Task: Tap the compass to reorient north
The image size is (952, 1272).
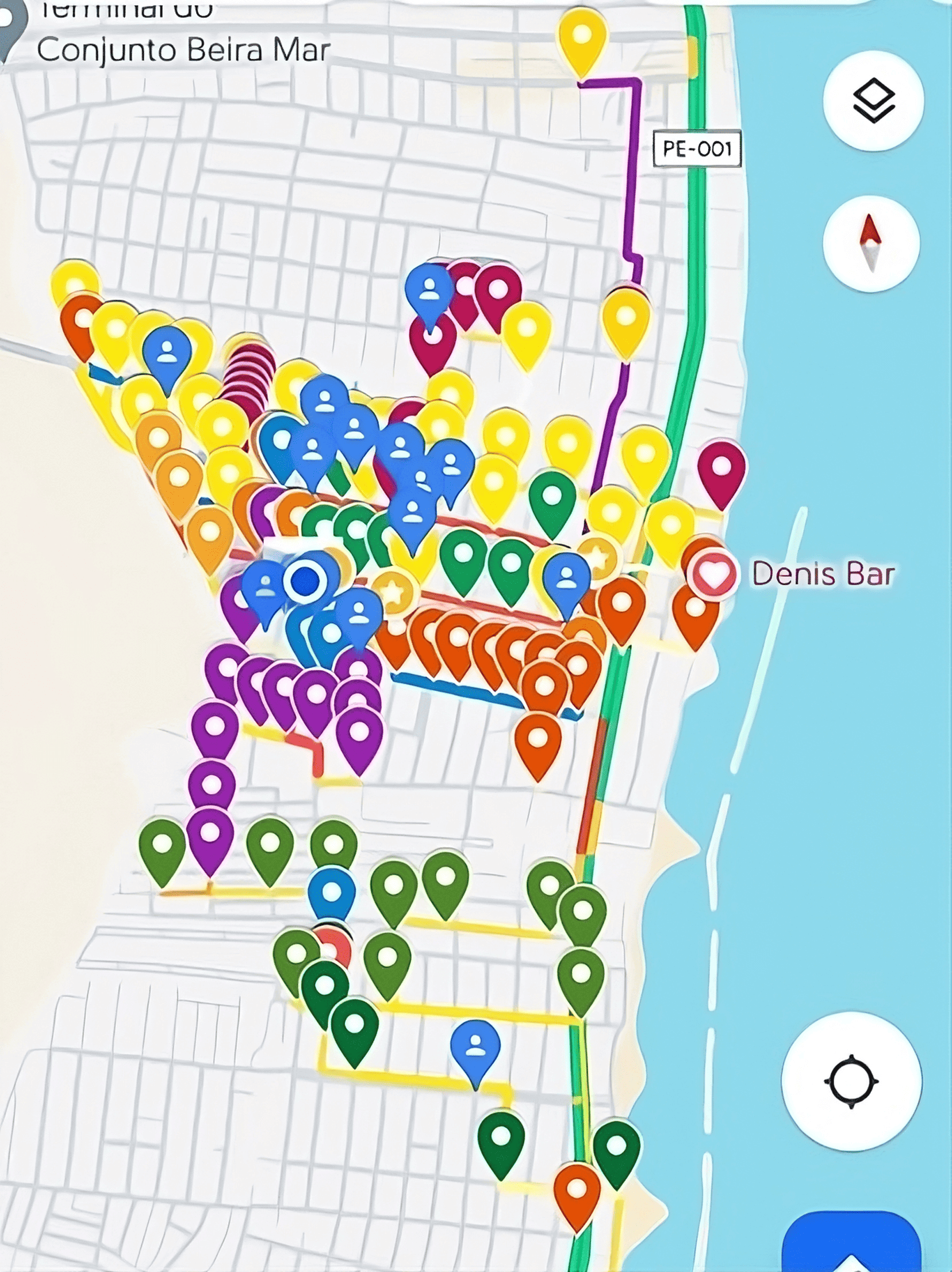Action: [x=871, y=243]
